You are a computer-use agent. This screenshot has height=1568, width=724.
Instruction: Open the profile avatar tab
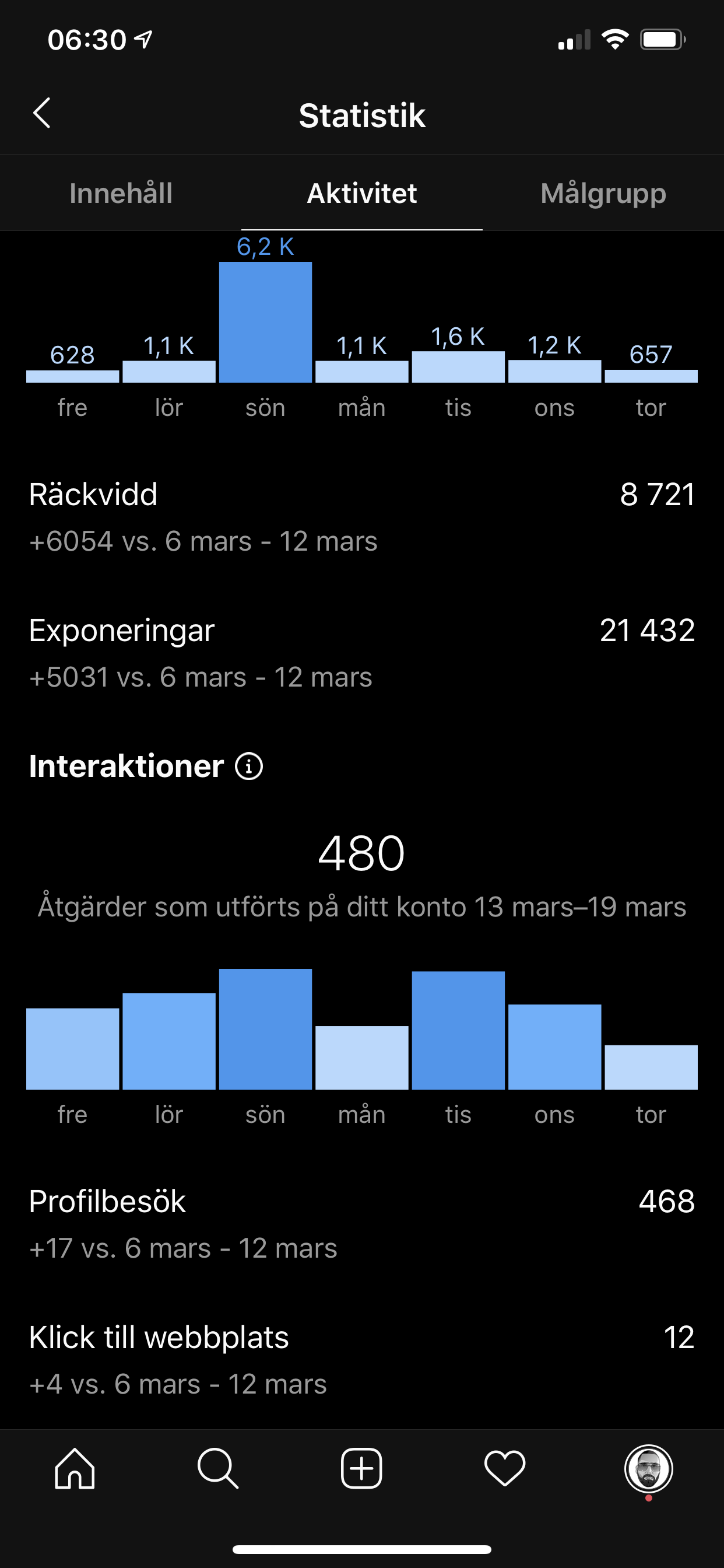click(x=649, y=1468)
